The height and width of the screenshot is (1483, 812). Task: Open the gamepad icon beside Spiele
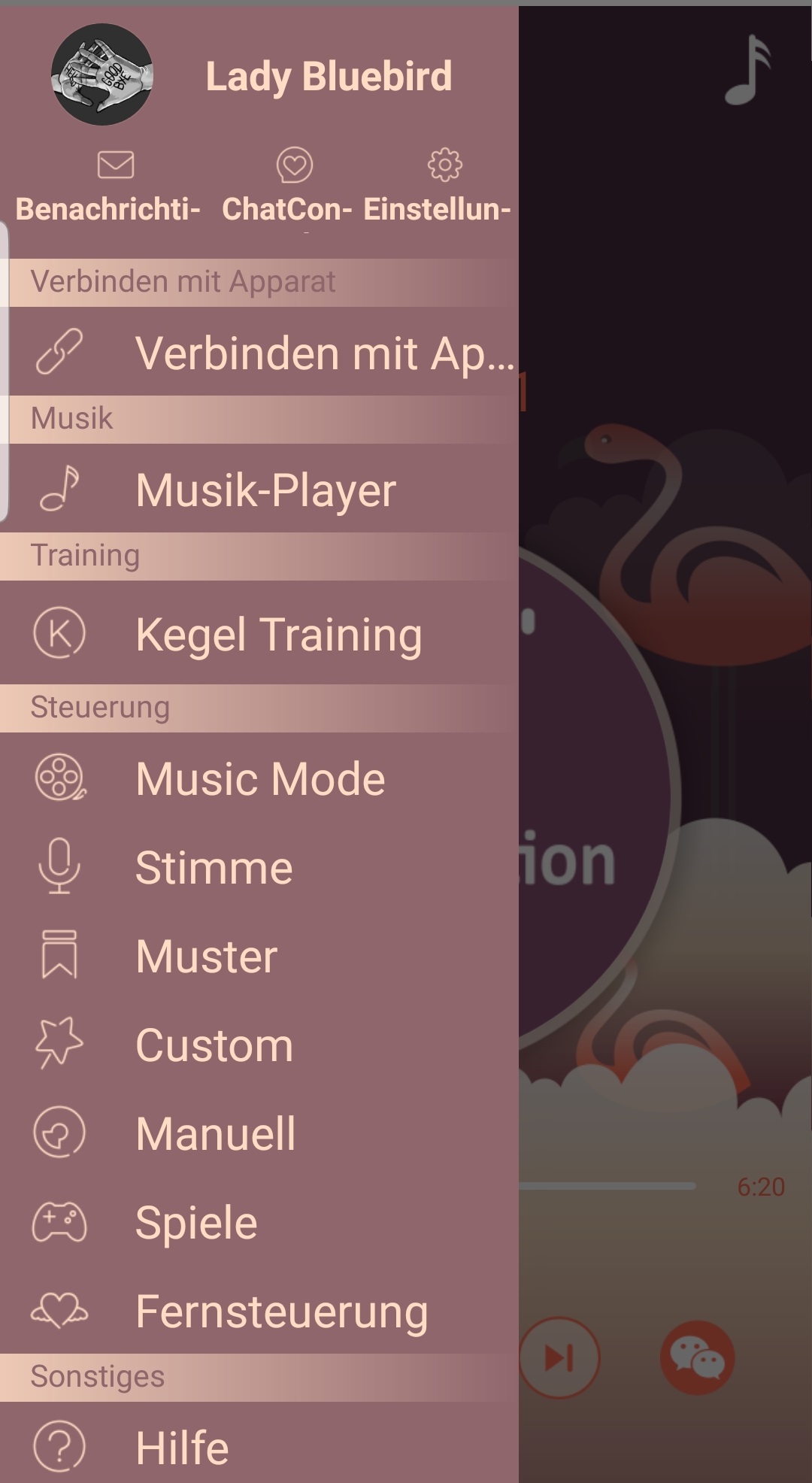pyautogui.click(x=59, y=1221)
